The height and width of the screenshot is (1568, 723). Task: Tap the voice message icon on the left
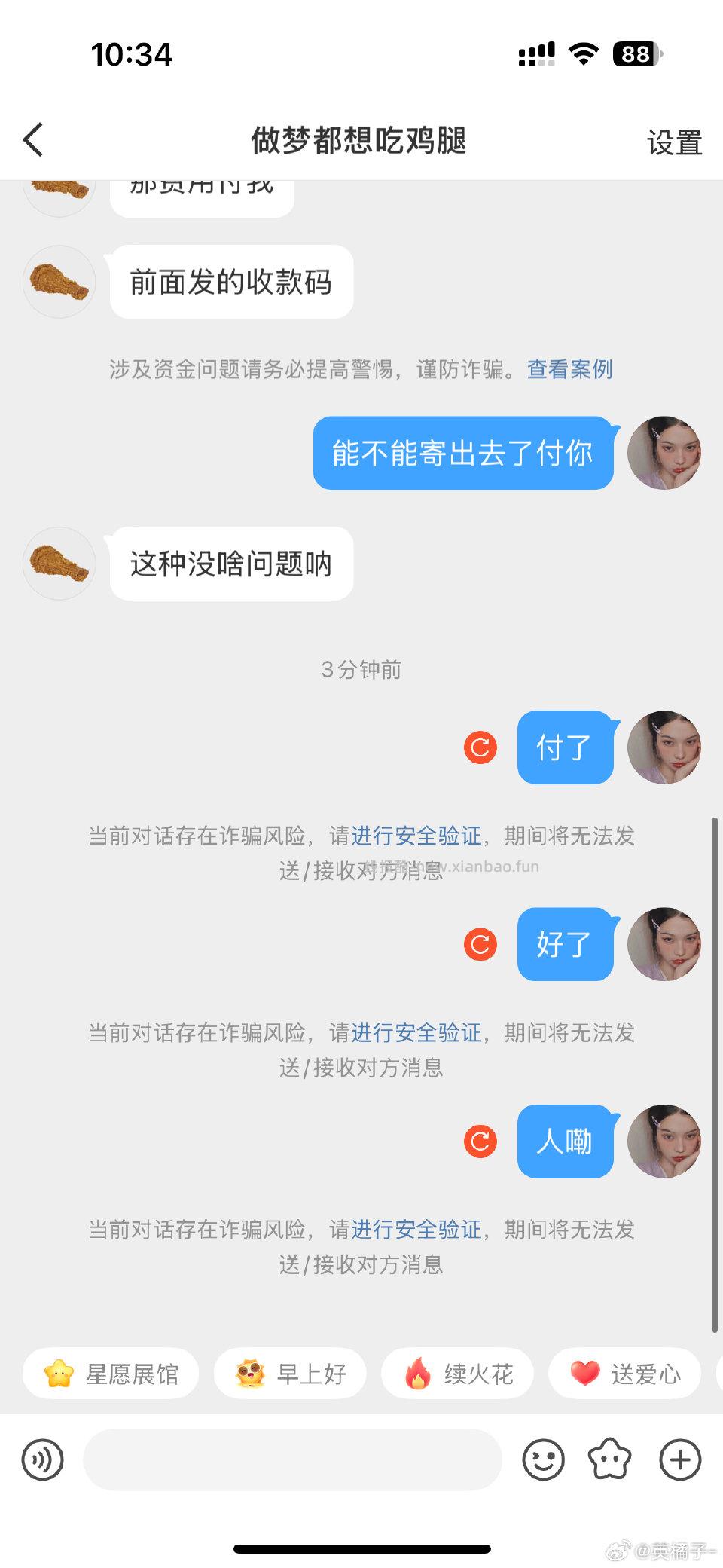pos(43,1459)
